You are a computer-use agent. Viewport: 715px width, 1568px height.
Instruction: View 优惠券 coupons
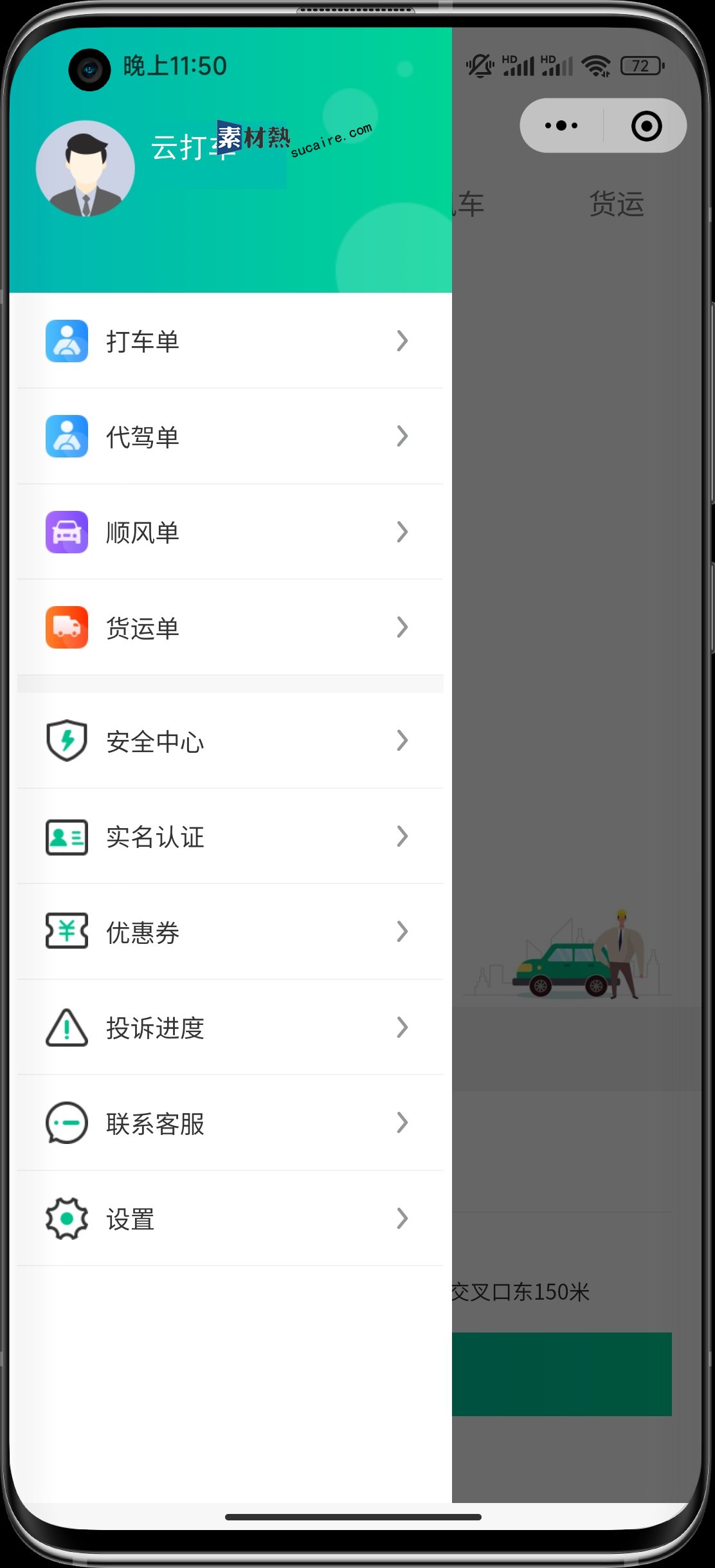tap(230, 932)
